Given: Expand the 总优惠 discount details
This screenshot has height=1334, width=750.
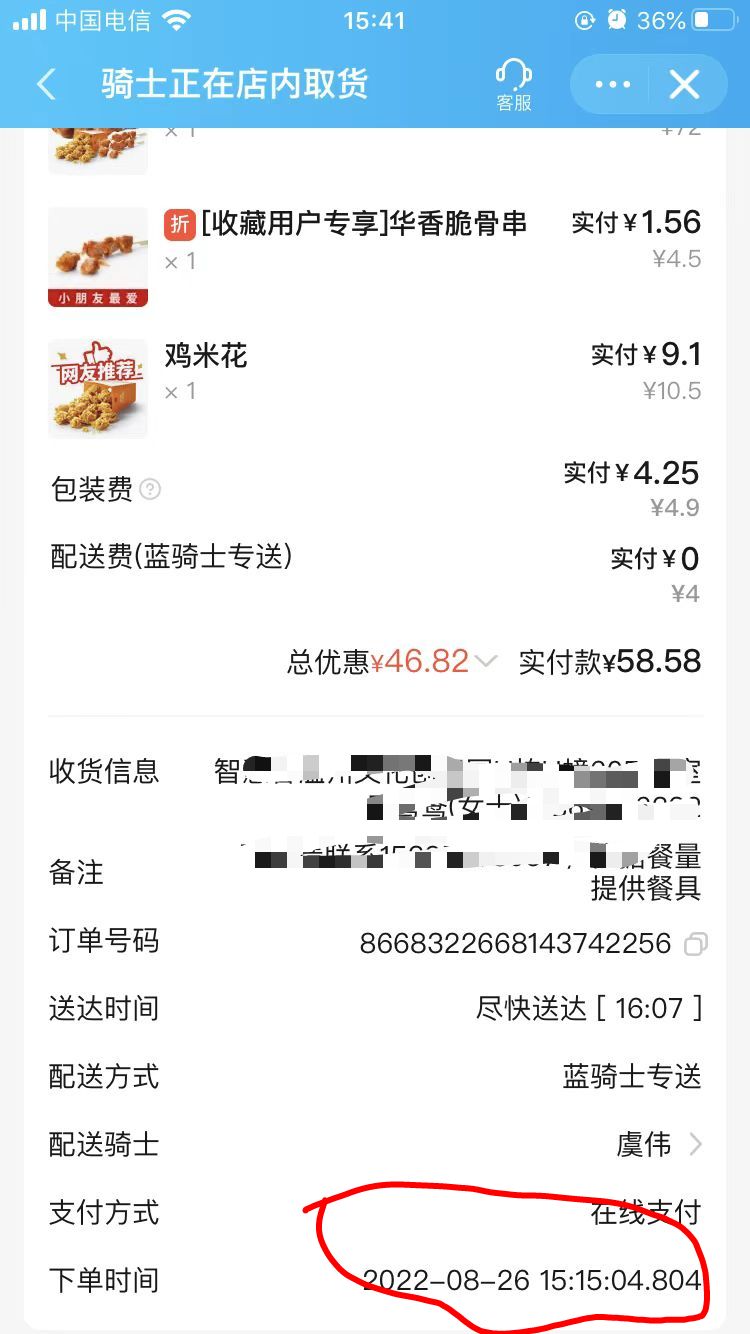Looking at the screenshot, I should (x=486, y=661).
